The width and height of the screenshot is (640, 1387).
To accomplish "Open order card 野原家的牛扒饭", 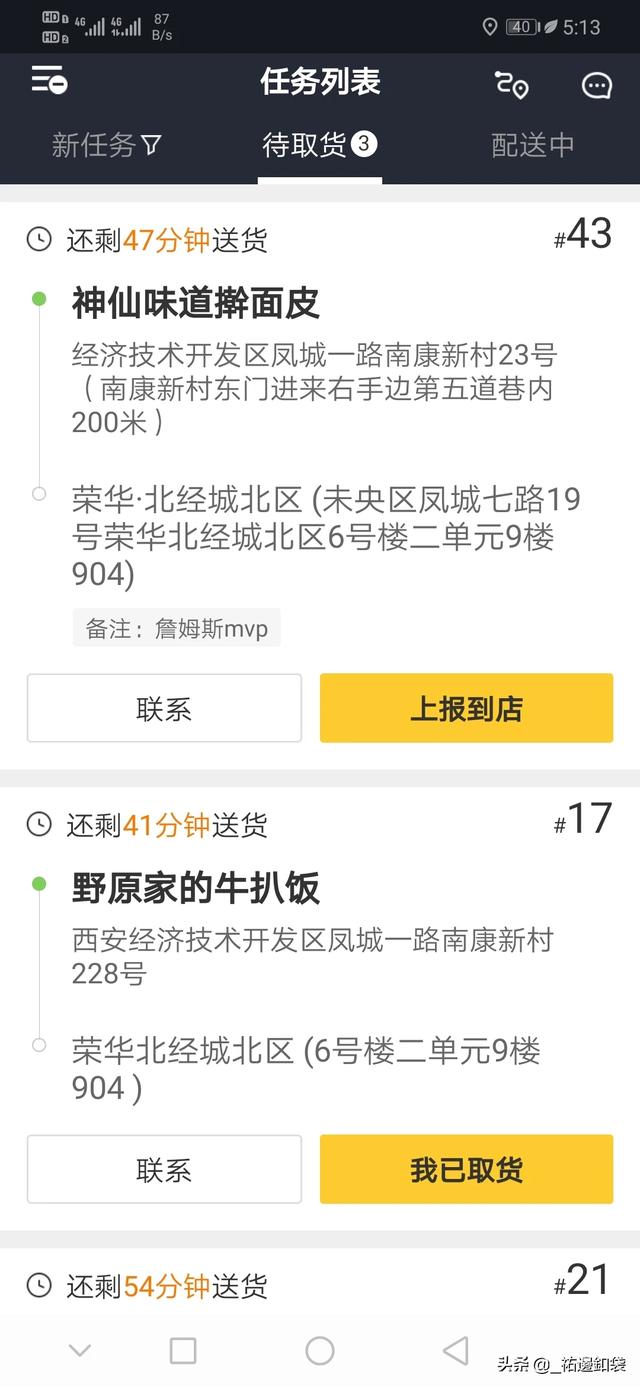I will [320, 1009].
